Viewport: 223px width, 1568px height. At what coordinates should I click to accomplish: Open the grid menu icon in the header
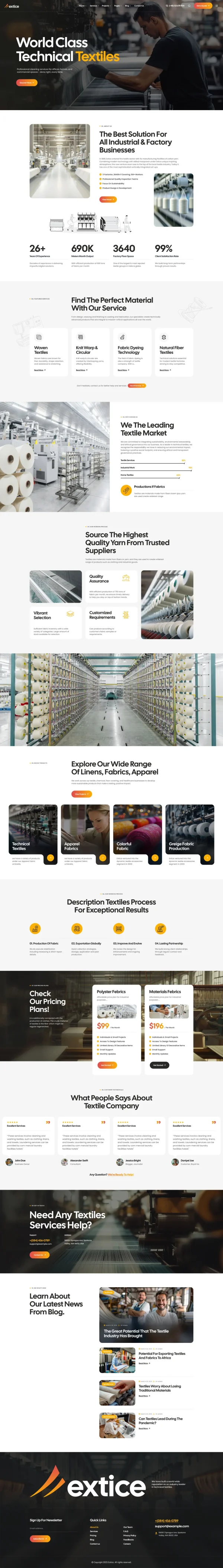(216, 6)
